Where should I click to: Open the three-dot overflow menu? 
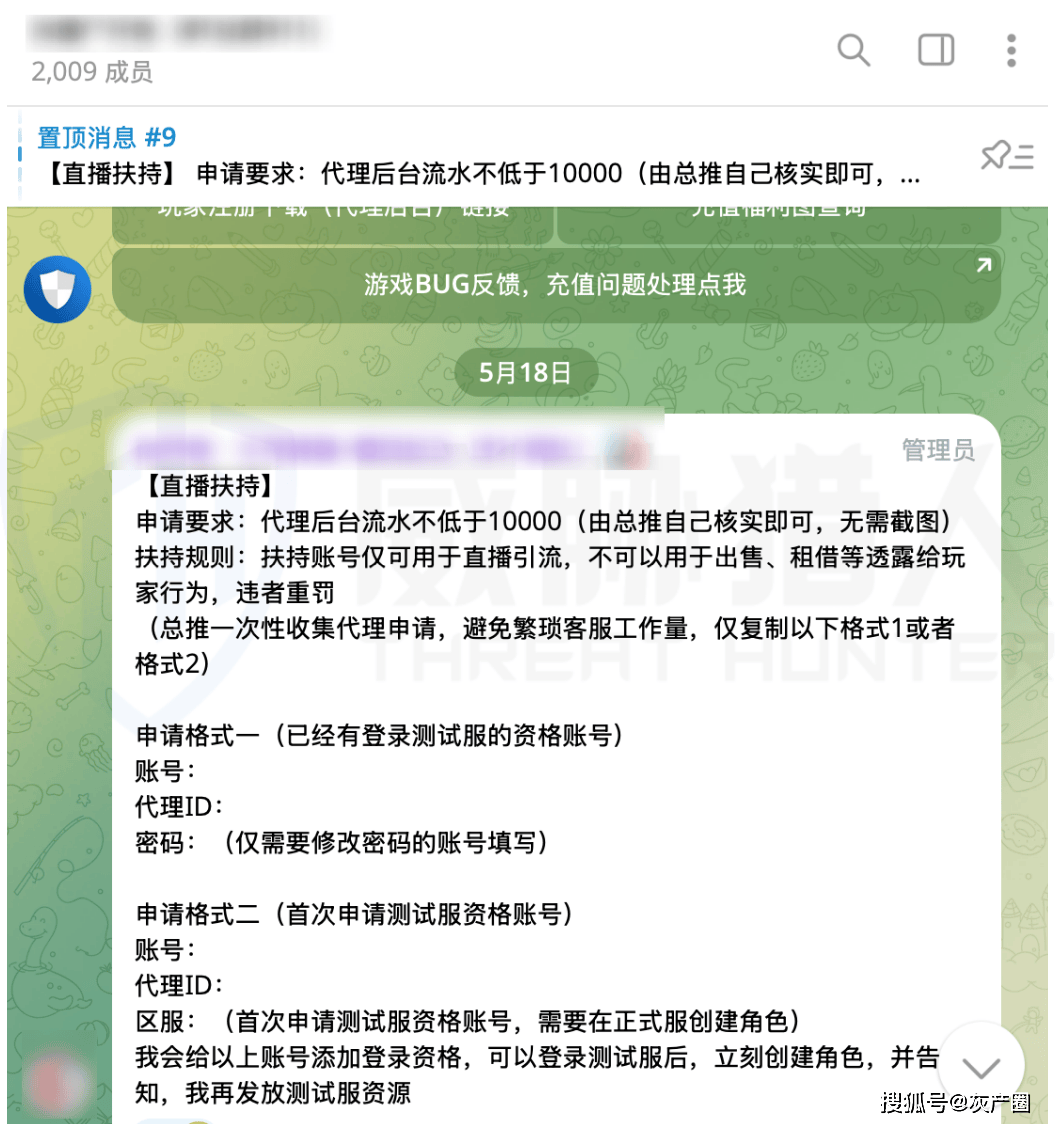click(x=1011, y=49)
